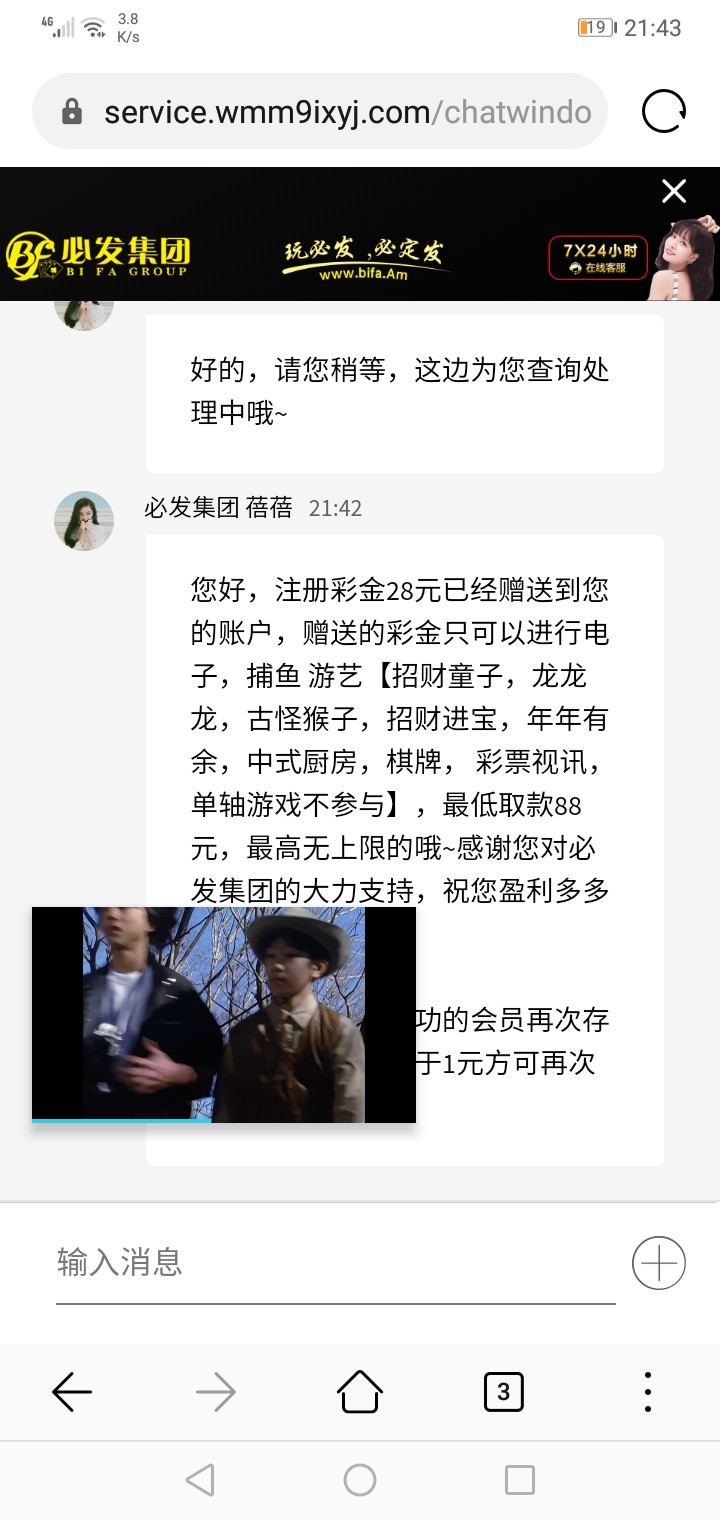Open the floating video window
Viewport: 720px width, 1520px height.
224,1014
